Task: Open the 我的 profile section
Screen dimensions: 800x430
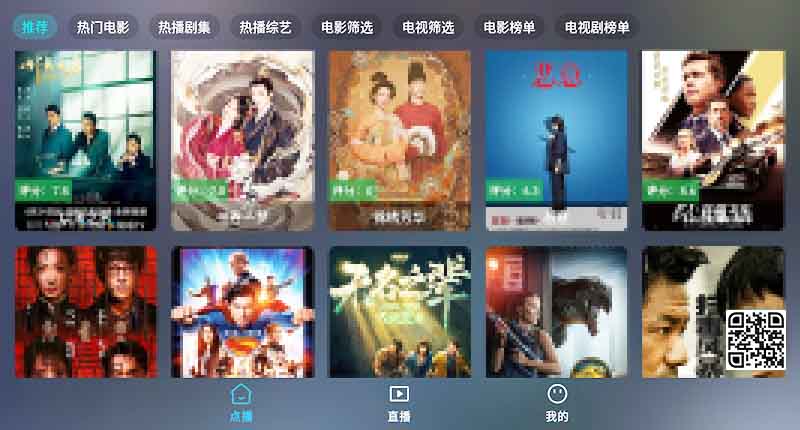Action: coord(557,403)
